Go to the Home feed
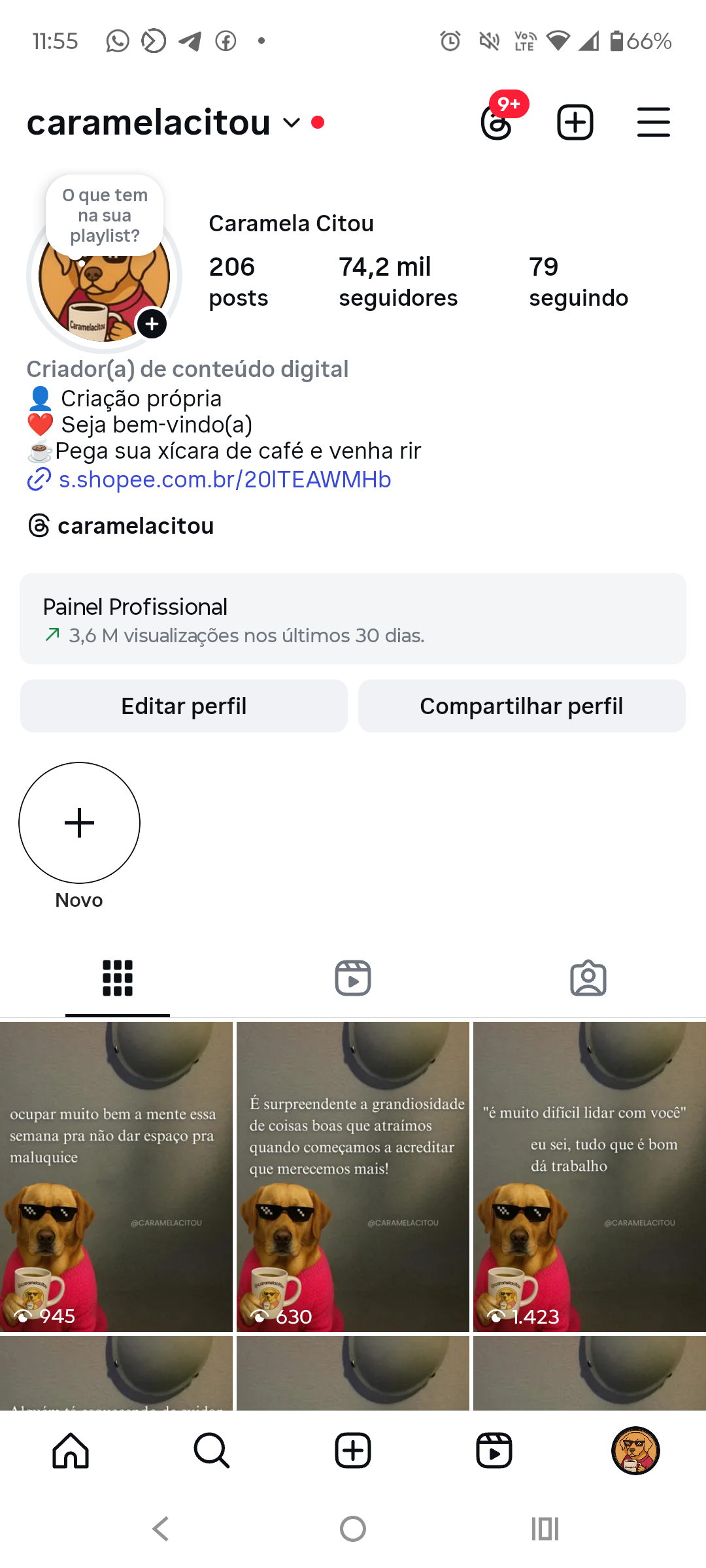706x1568 pixels. (71, 1451)
